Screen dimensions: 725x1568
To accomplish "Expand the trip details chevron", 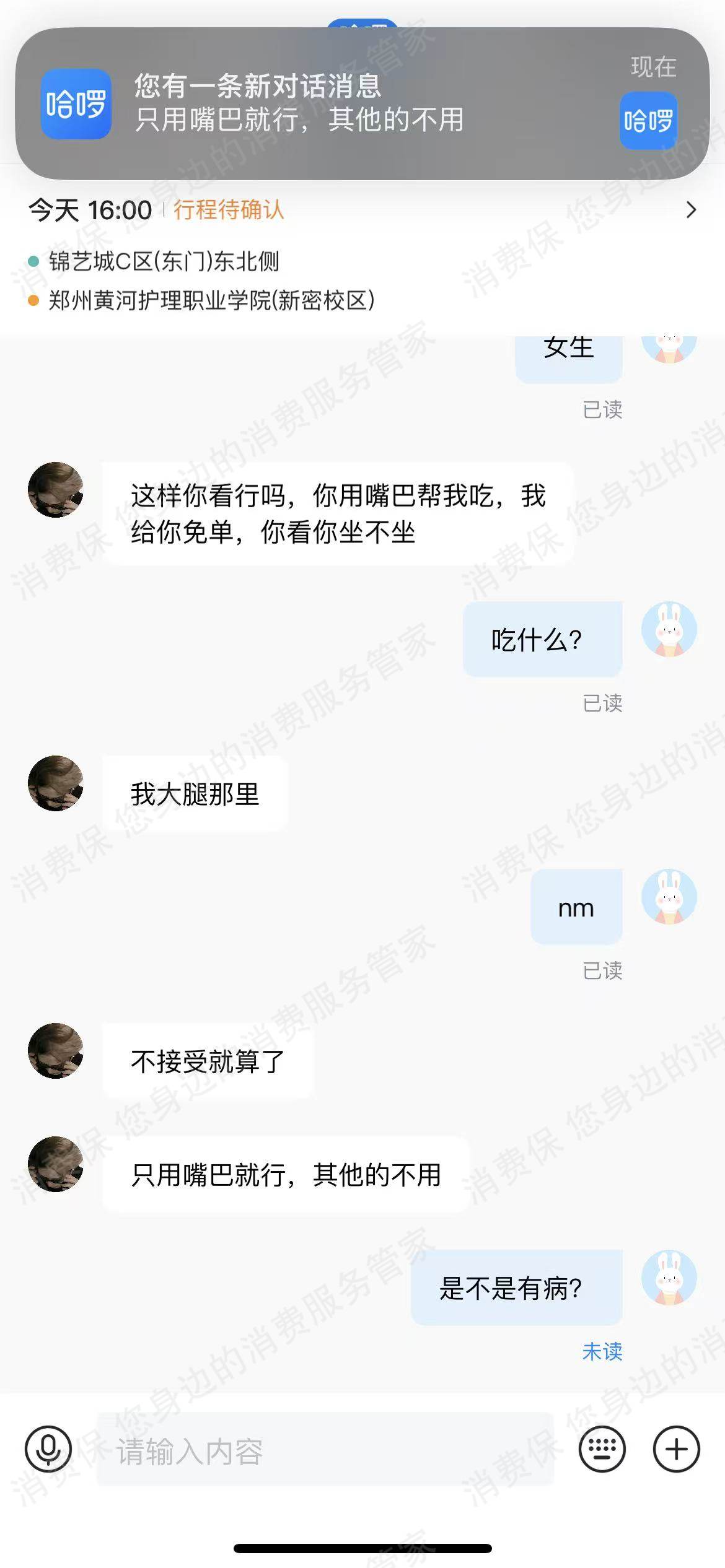I will [691, 211].
